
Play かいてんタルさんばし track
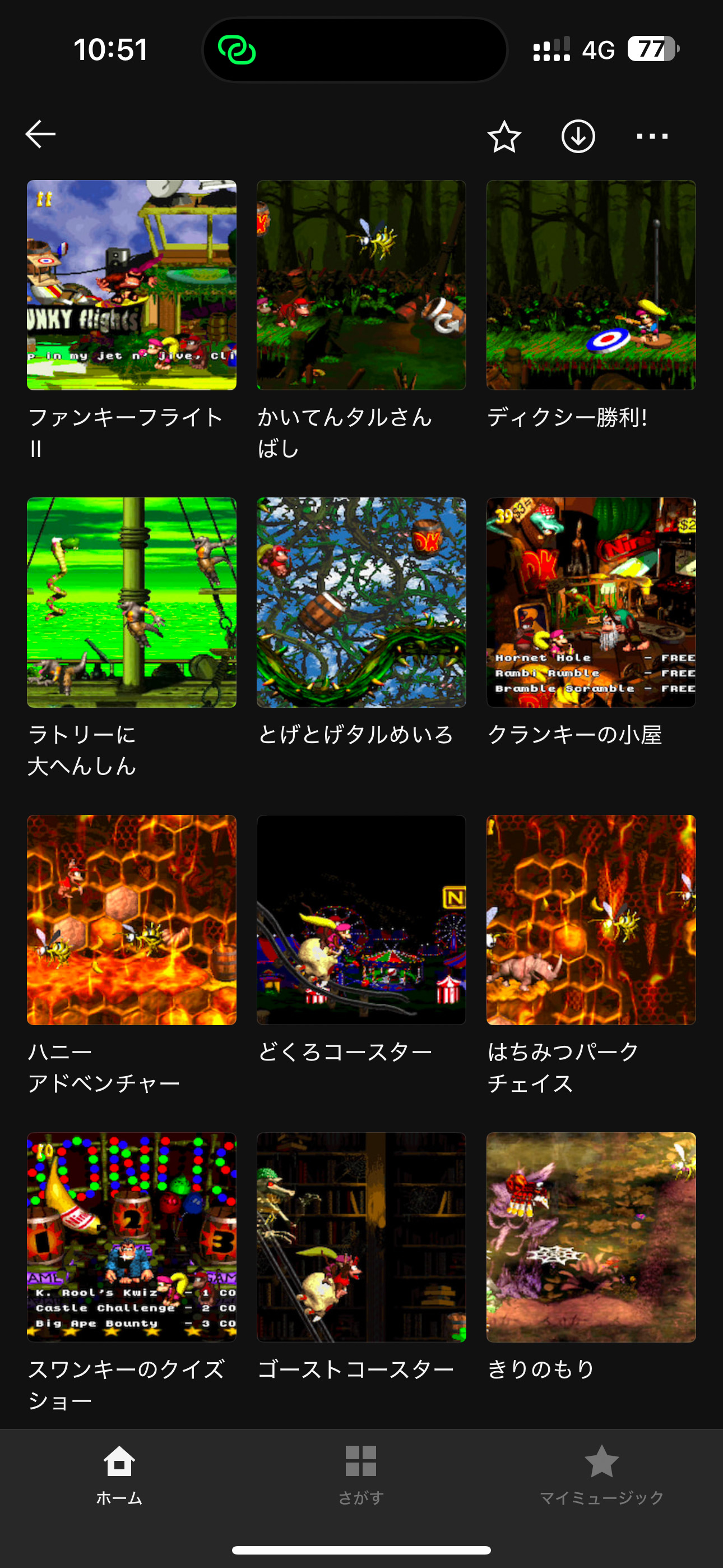point(361,285)
